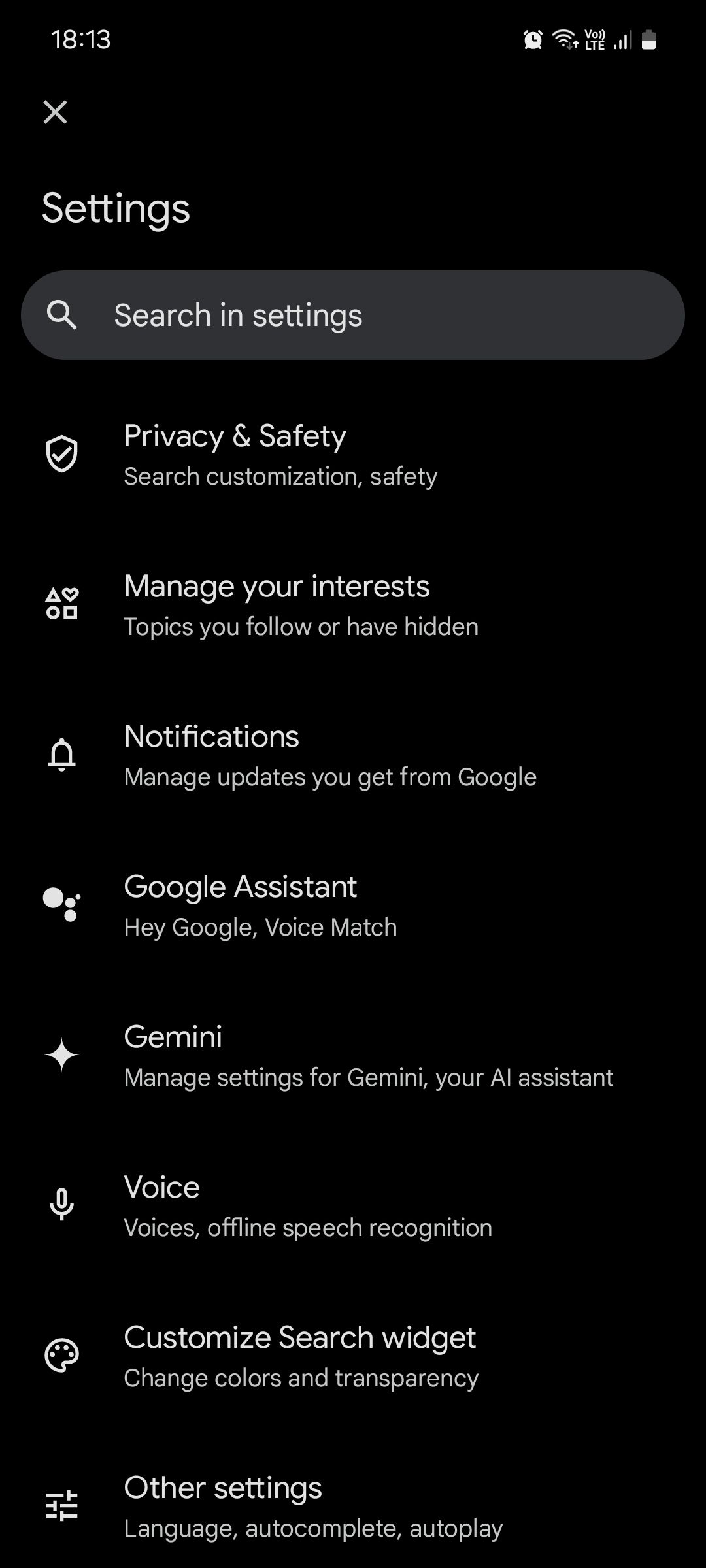The image size is (706, 1568).
Task: Click the Other settings sliders icon
Action: click(x=62, y=1506)
